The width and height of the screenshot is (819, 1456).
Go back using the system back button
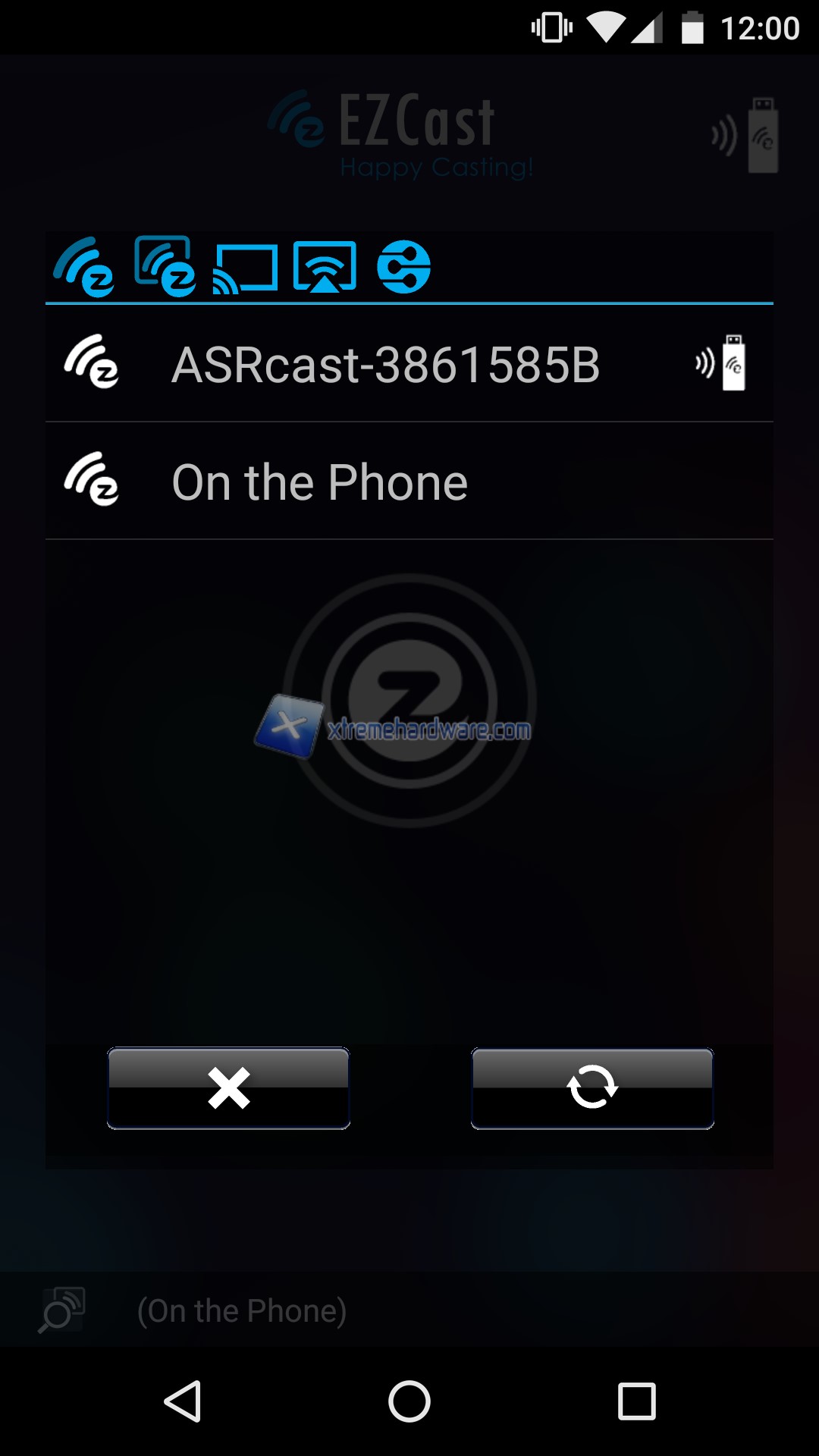pyautogui.click(x=183, y=1401)
